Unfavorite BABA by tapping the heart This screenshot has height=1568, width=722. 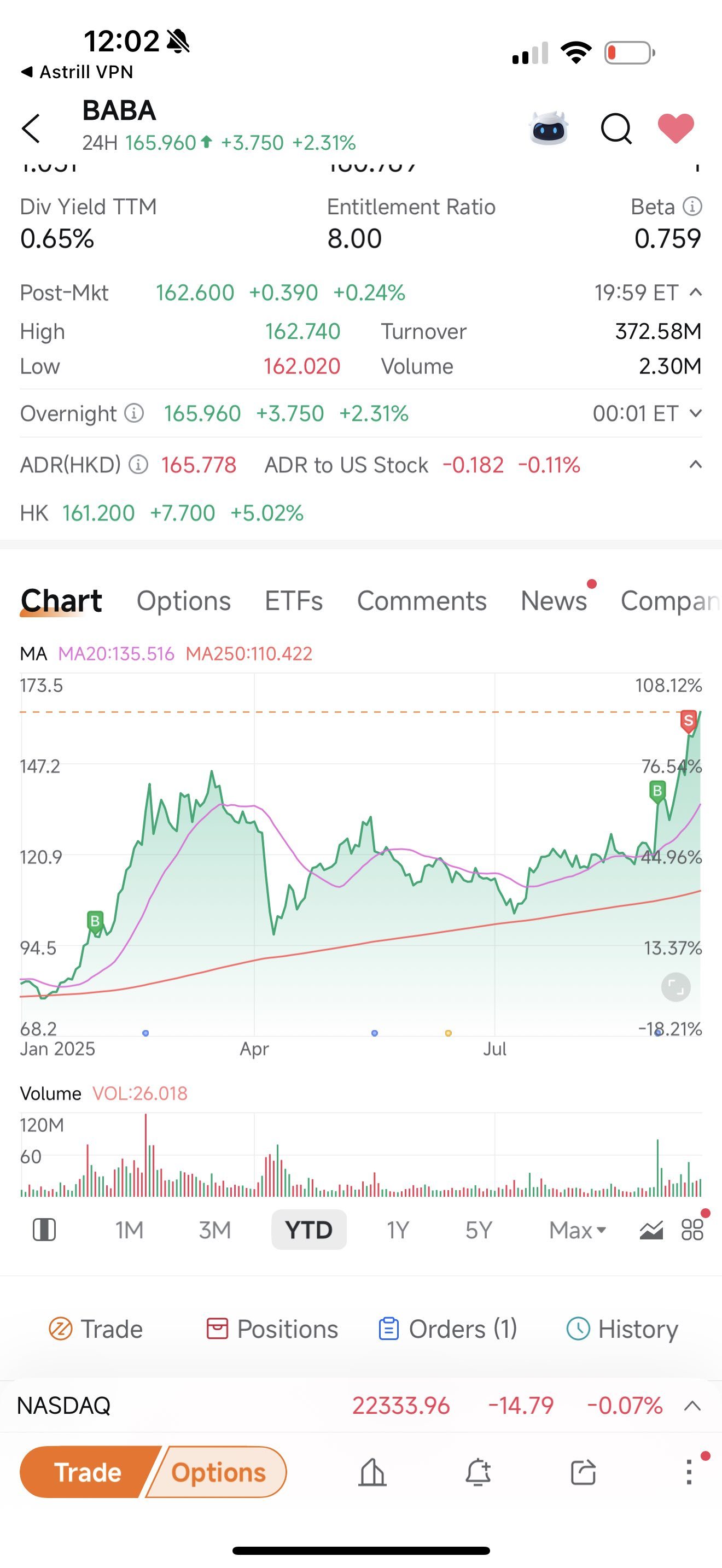coord(676,128)
